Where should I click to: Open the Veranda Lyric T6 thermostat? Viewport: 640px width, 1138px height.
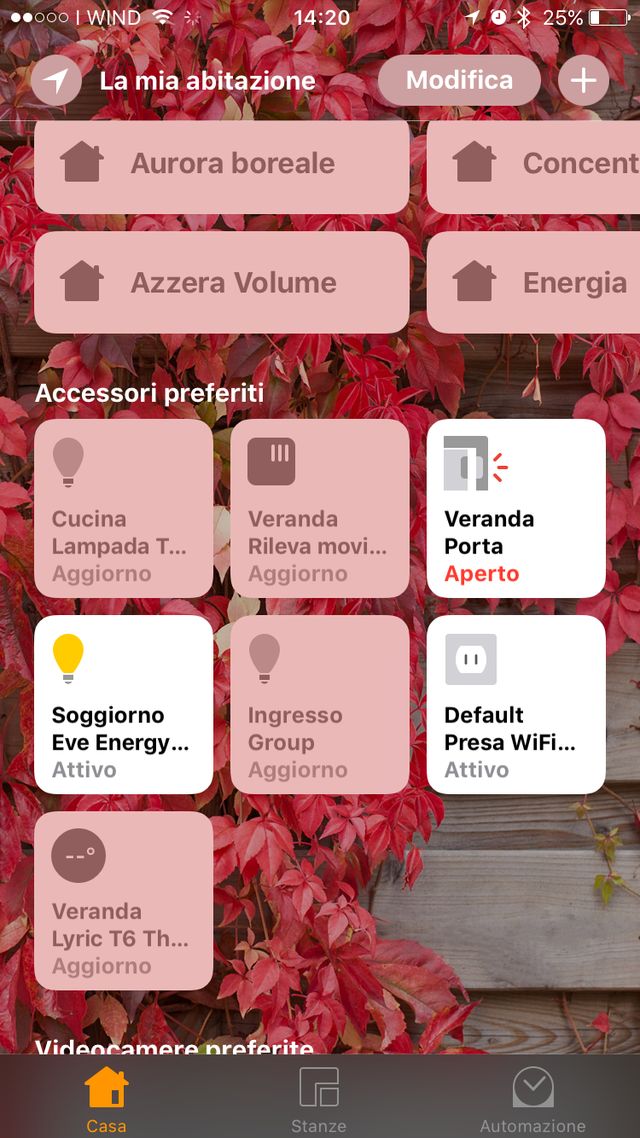pos(123,900)
